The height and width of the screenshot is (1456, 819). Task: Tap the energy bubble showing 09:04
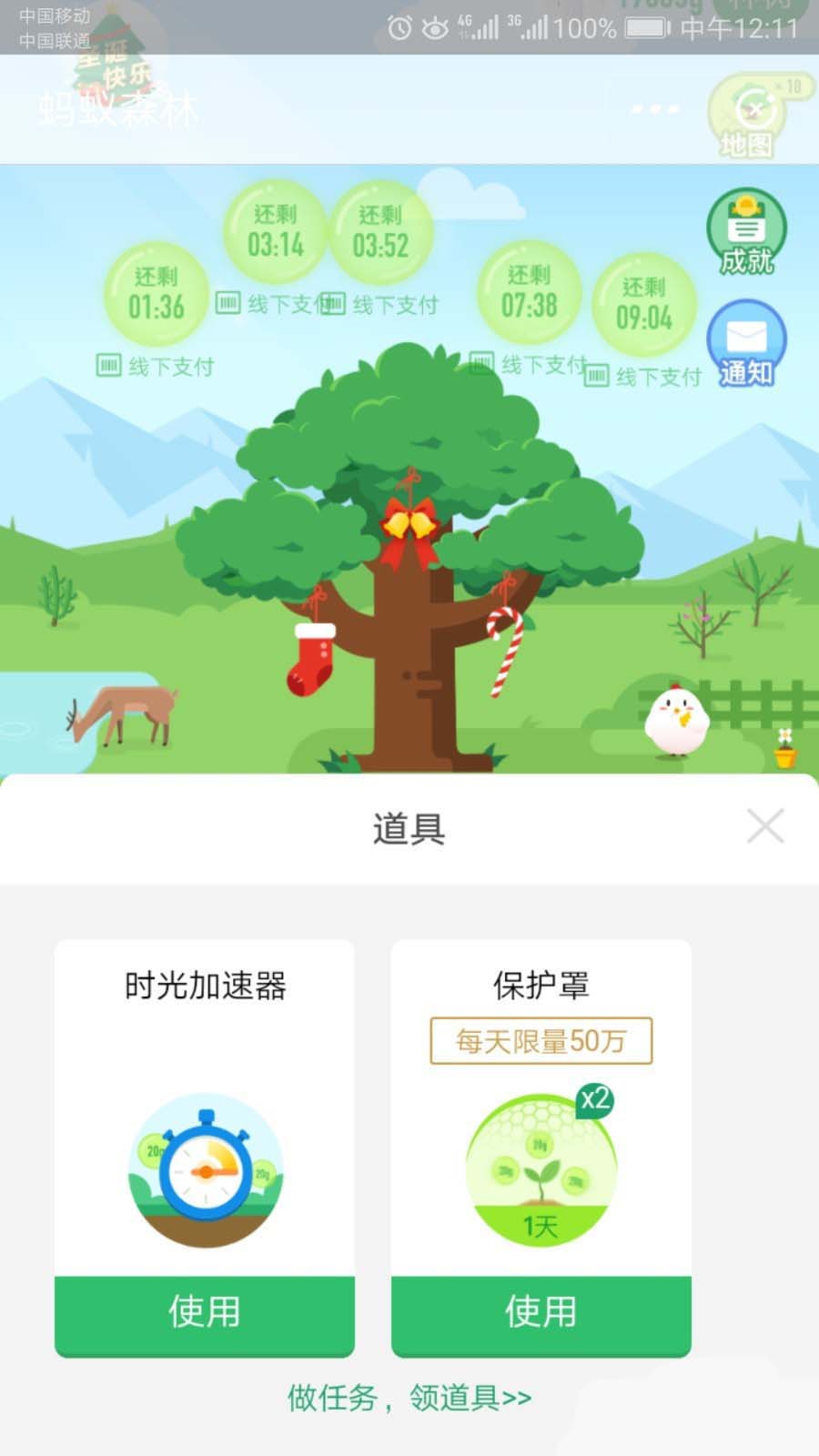pos(644,304)
